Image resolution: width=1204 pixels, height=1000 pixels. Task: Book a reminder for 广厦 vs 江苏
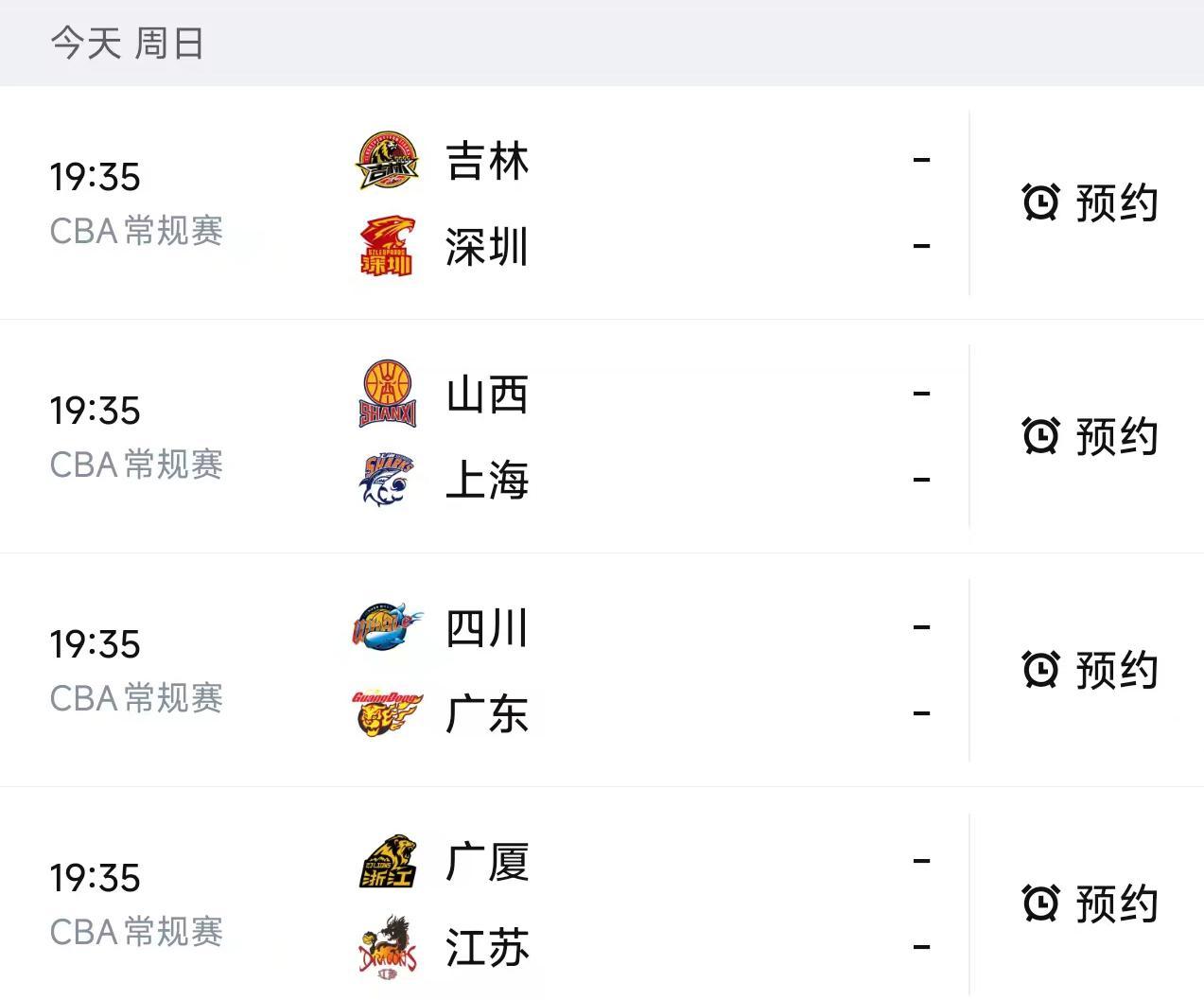pyautogui.click(x=1090, y=904)
